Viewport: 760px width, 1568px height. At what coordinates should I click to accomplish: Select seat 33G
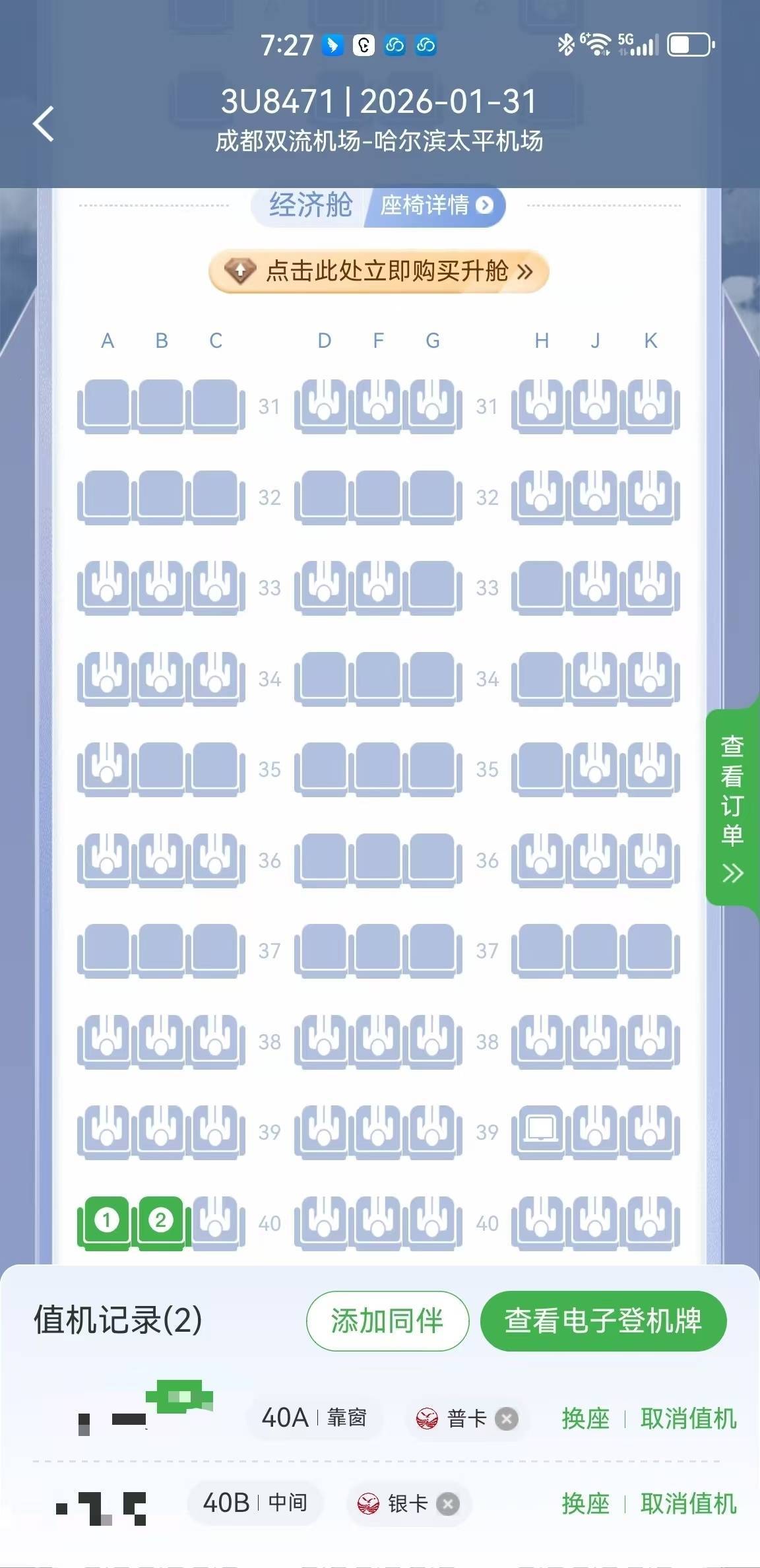tap(433, 585)
